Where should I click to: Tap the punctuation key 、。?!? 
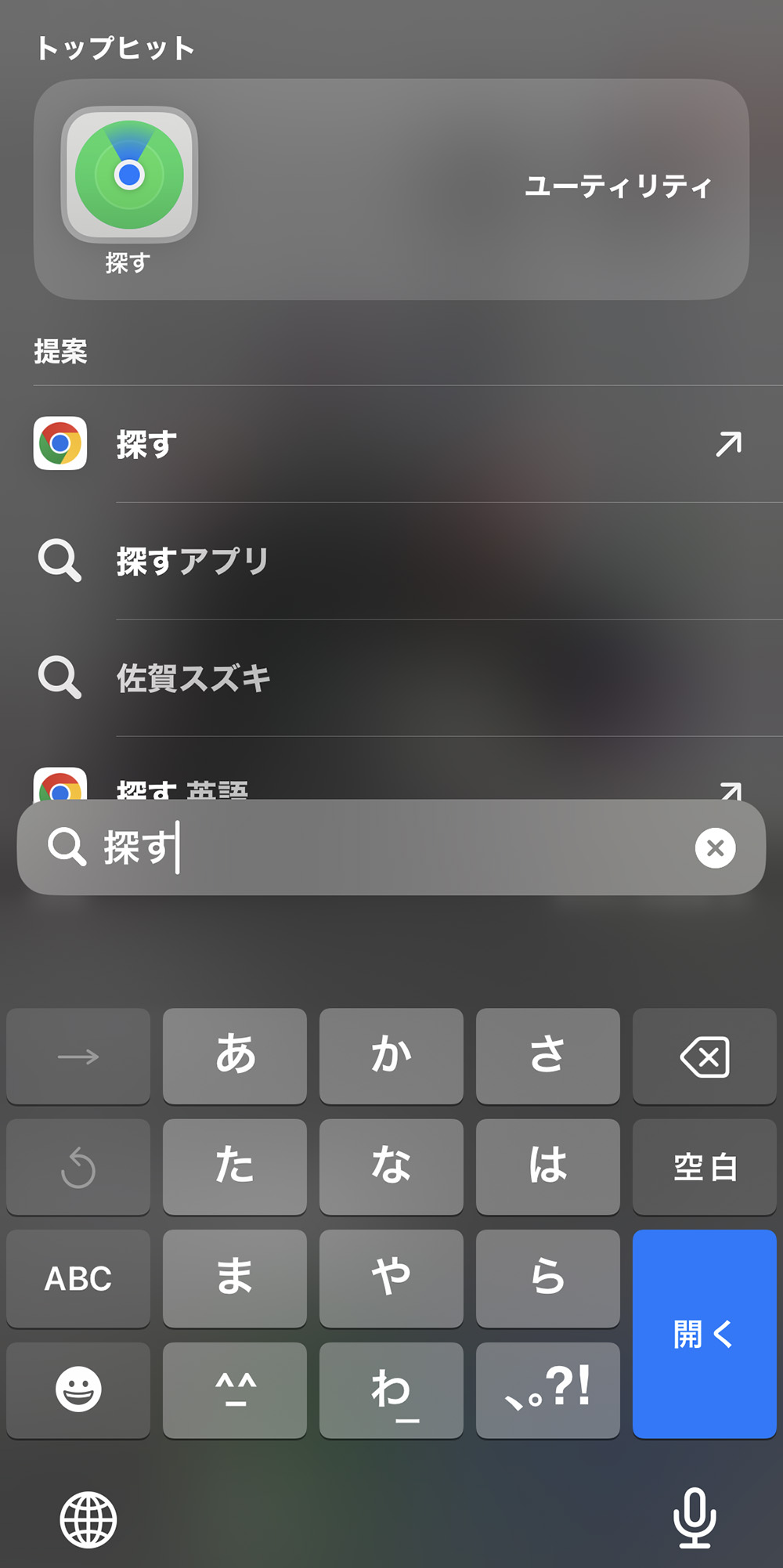point(548,1390)
